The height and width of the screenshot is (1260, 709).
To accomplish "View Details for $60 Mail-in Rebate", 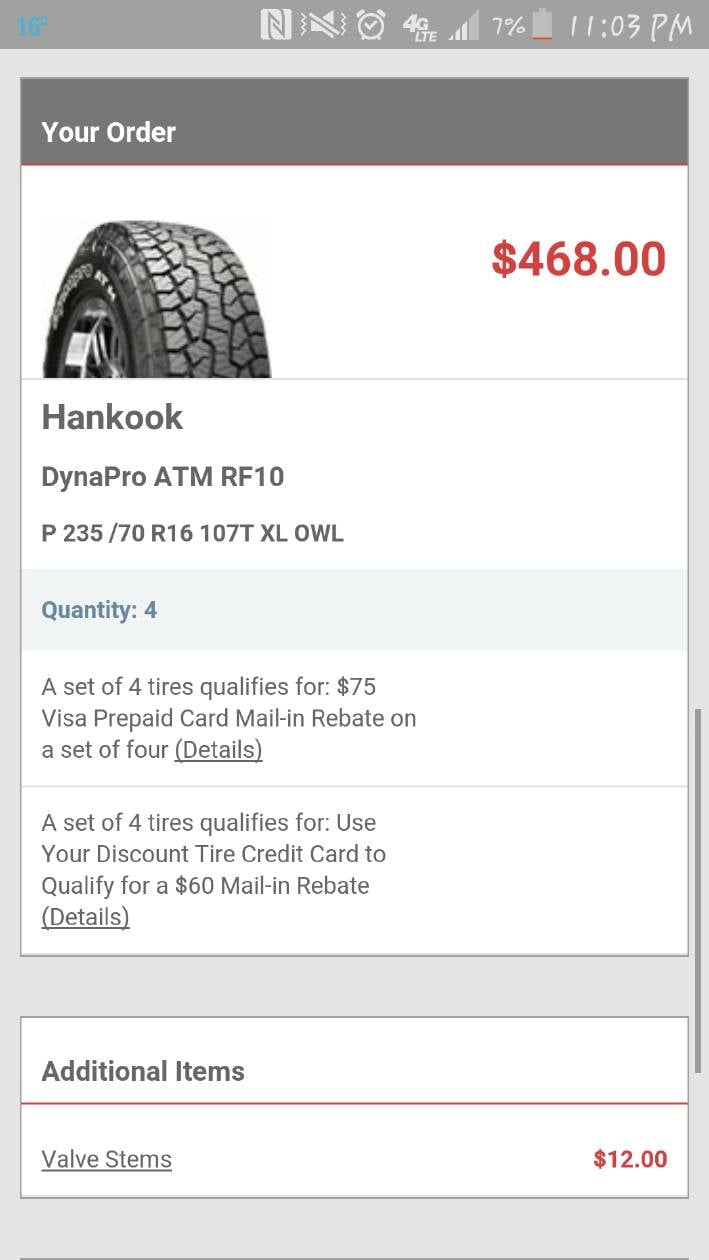I will point(85,917).
